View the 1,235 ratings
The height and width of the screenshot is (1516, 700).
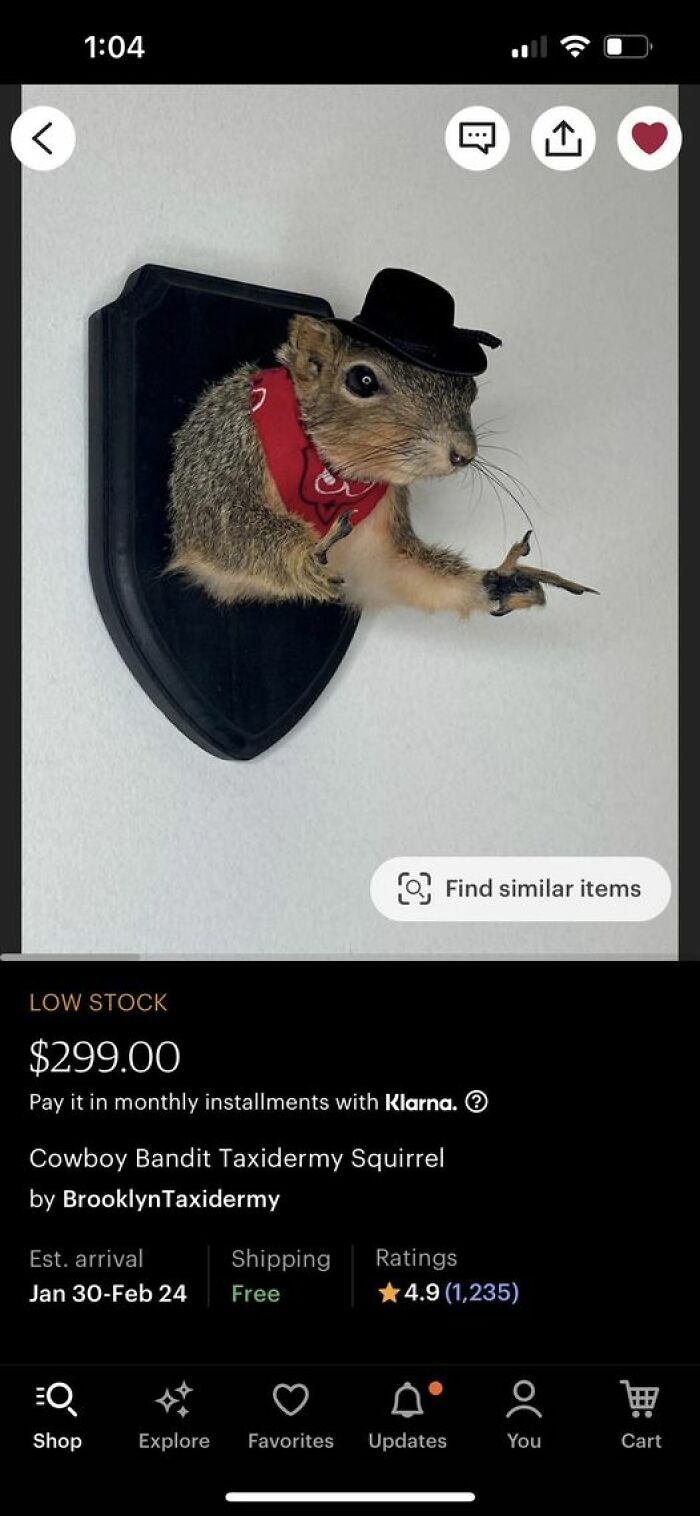click(x=481, y=1293)
